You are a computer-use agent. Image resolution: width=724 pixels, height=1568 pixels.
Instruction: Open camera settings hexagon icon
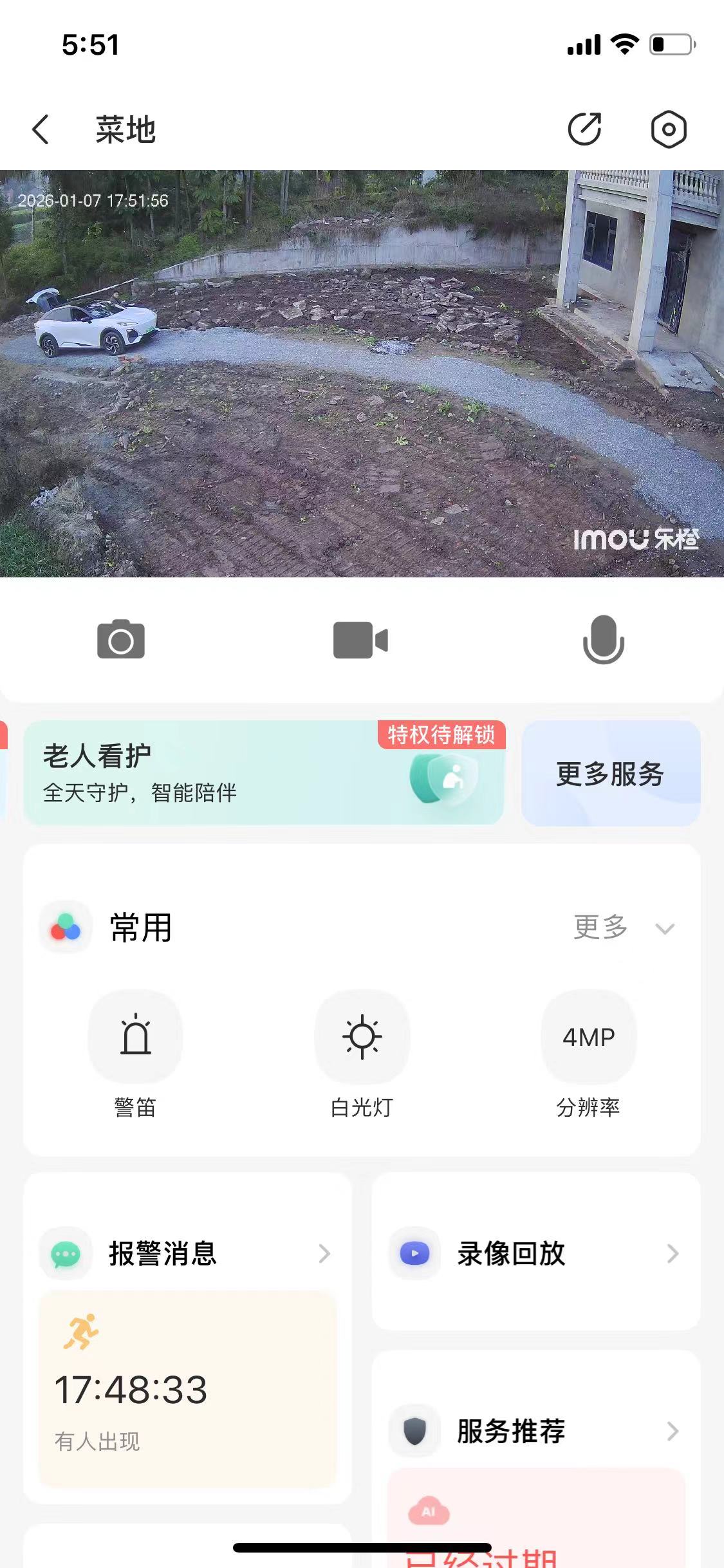[x=669, y=129]
